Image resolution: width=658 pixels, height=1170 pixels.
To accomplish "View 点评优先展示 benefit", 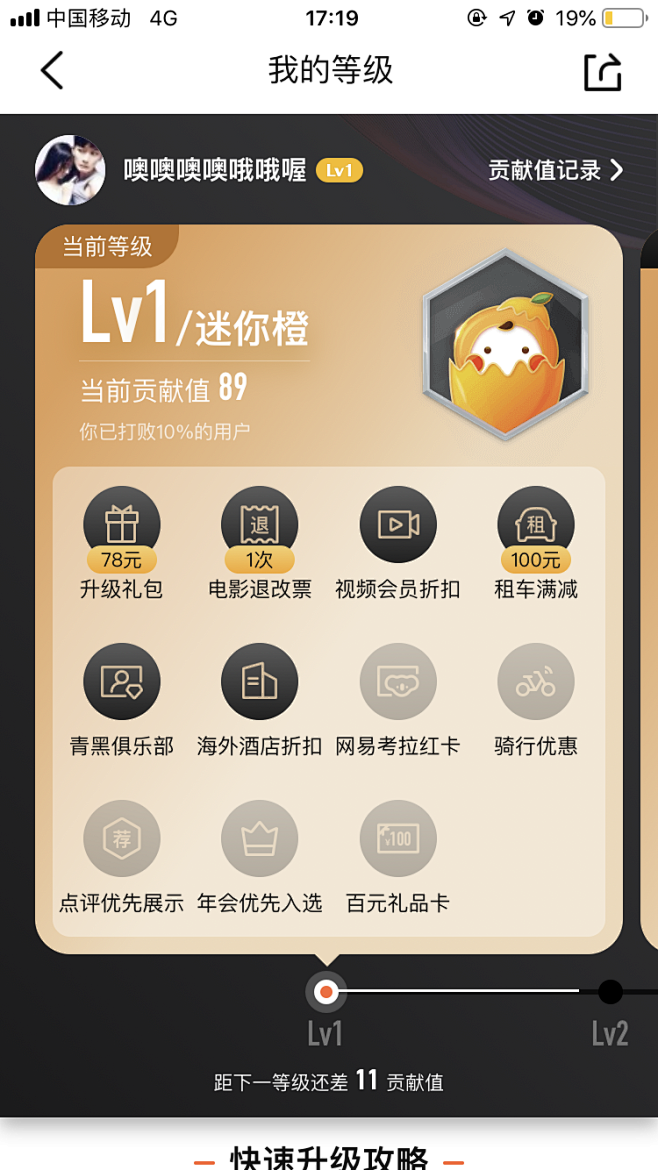I will pyautogui.click(x=121, y=855).
